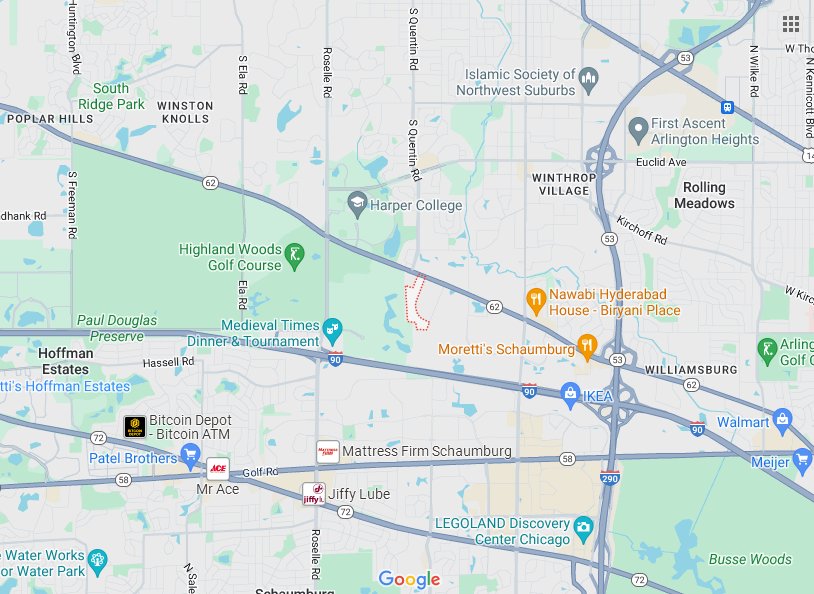Select the Harper College map pin

tap(357, 205)
